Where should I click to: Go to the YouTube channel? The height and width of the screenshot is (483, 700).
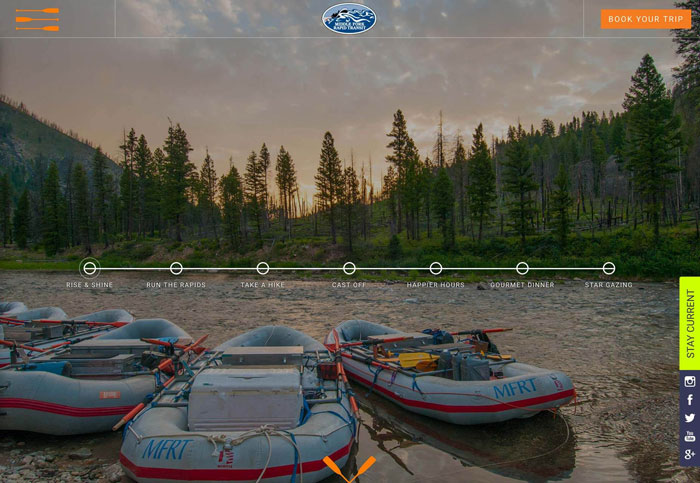point(690,436)
